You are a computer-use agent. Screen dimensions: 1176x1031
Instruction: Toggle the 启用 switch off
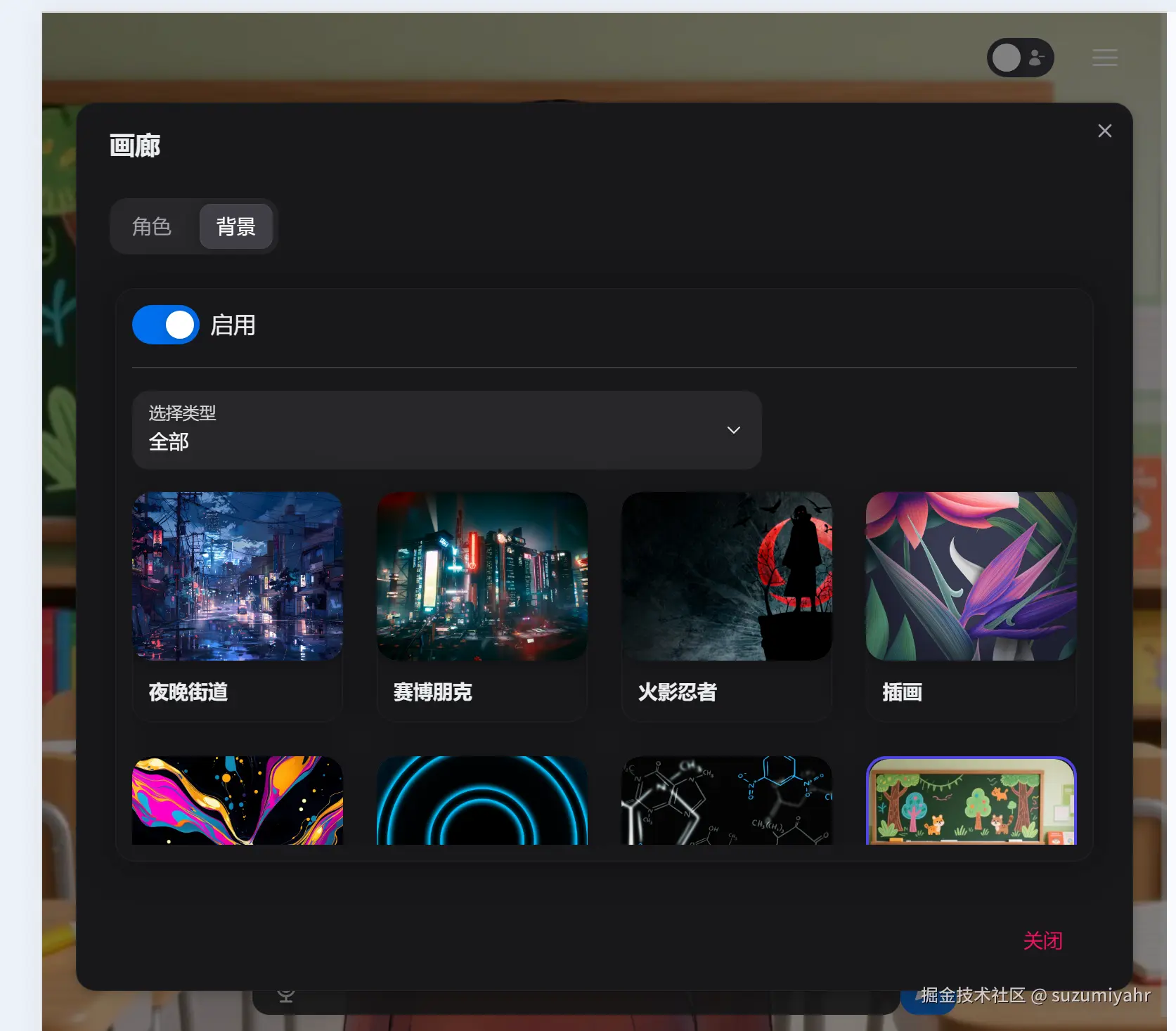click(x=166, y=325)
